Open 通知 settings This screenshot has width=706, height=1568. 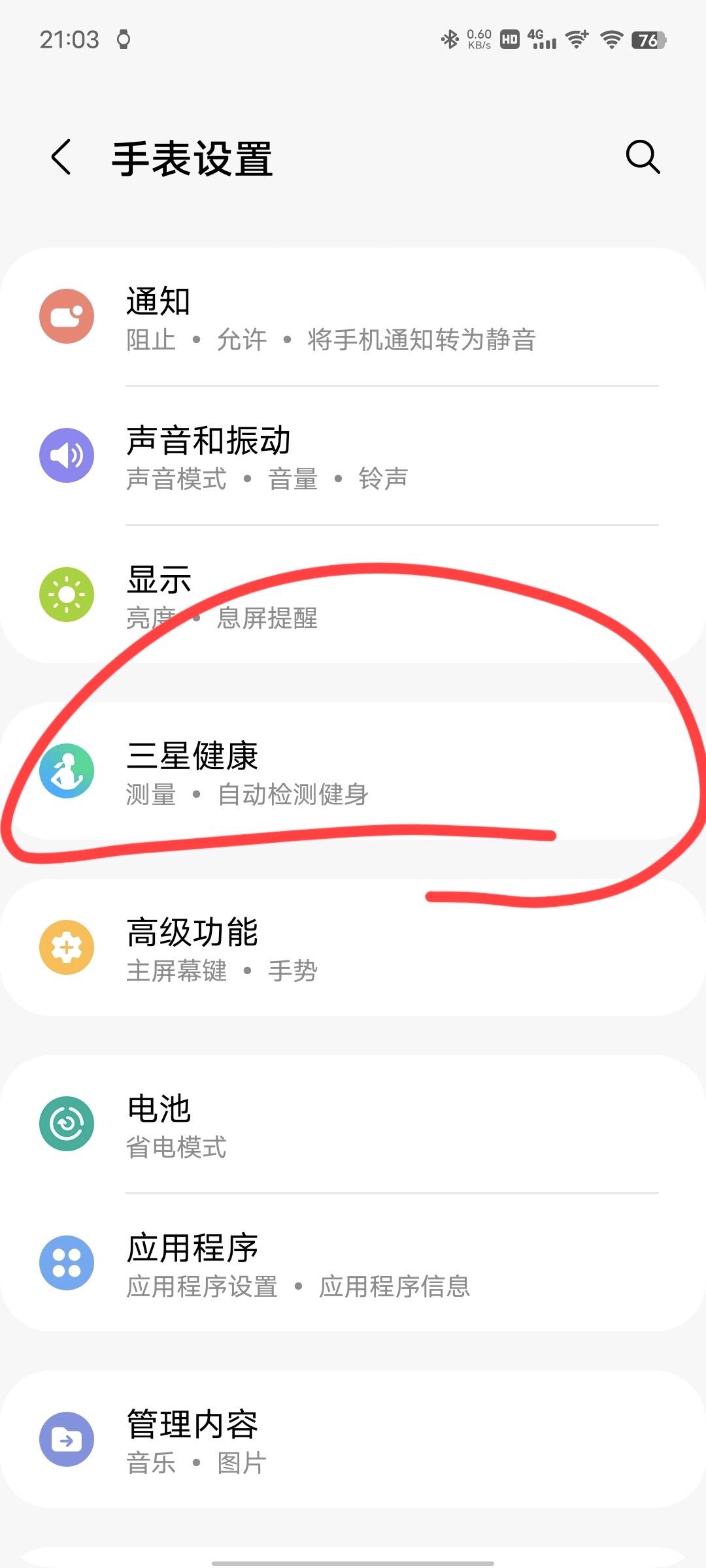point(353,318)
